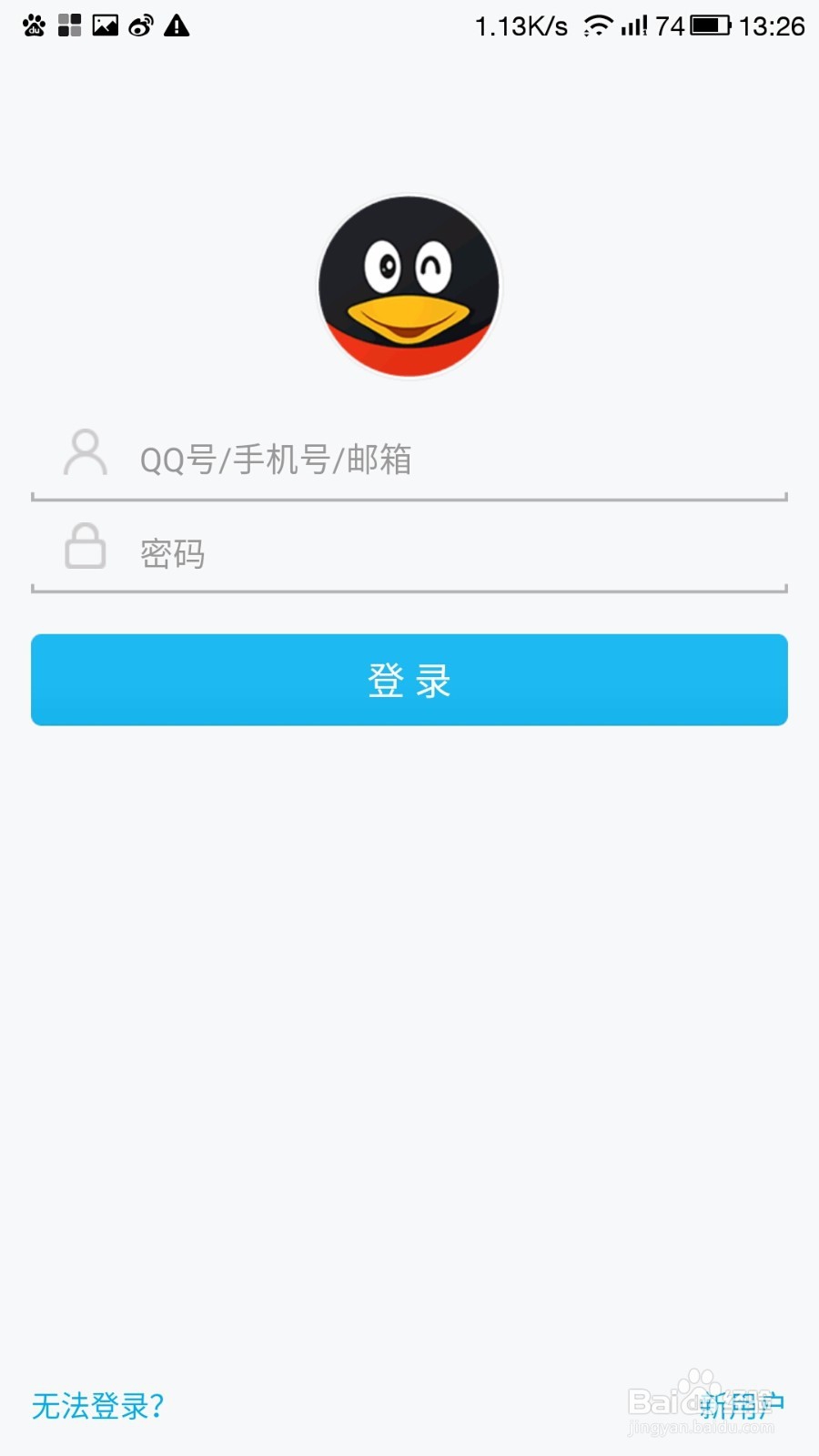
Task: Click the user silhouette icon beside account field
Action: [x=84, y=453]
